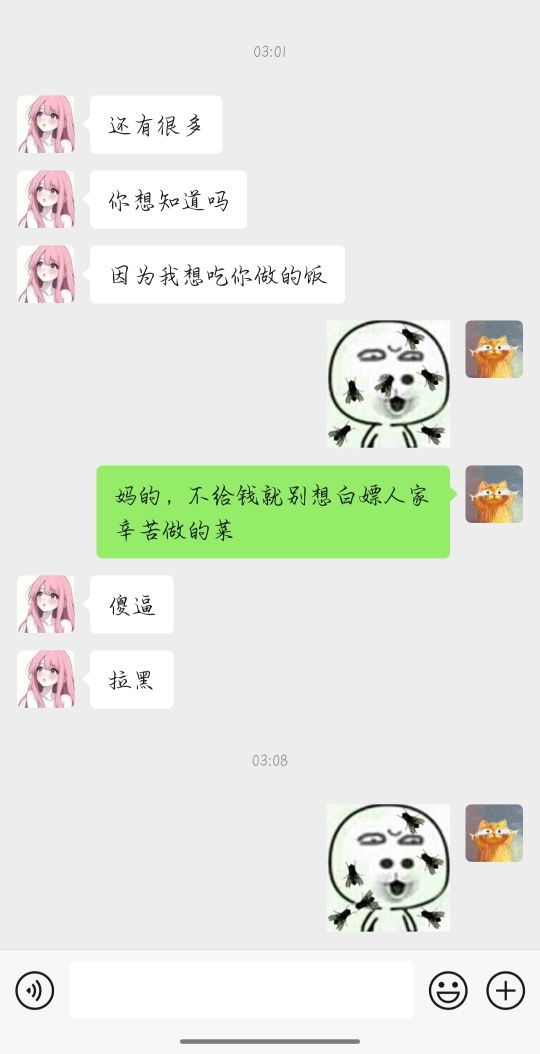This screenshot has width=540, height=1054.
Task: Tap the message text input field
Action: pyautogui.click(x=241, y=989)
